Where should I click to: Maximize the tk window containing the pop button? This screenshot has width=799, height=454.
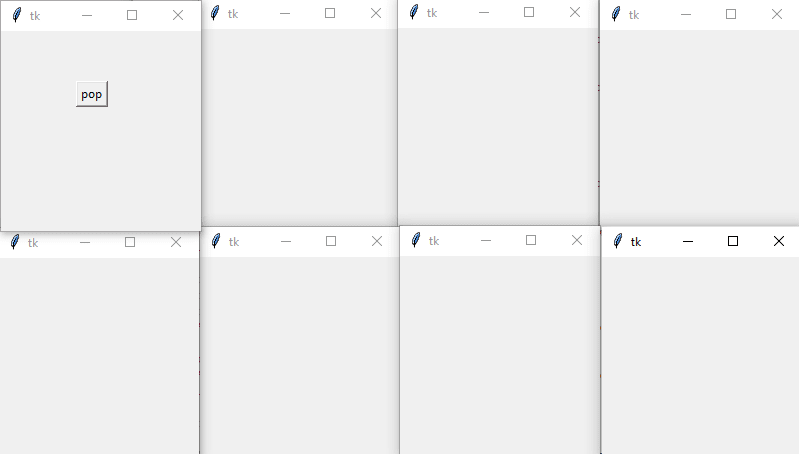[132, 15]
